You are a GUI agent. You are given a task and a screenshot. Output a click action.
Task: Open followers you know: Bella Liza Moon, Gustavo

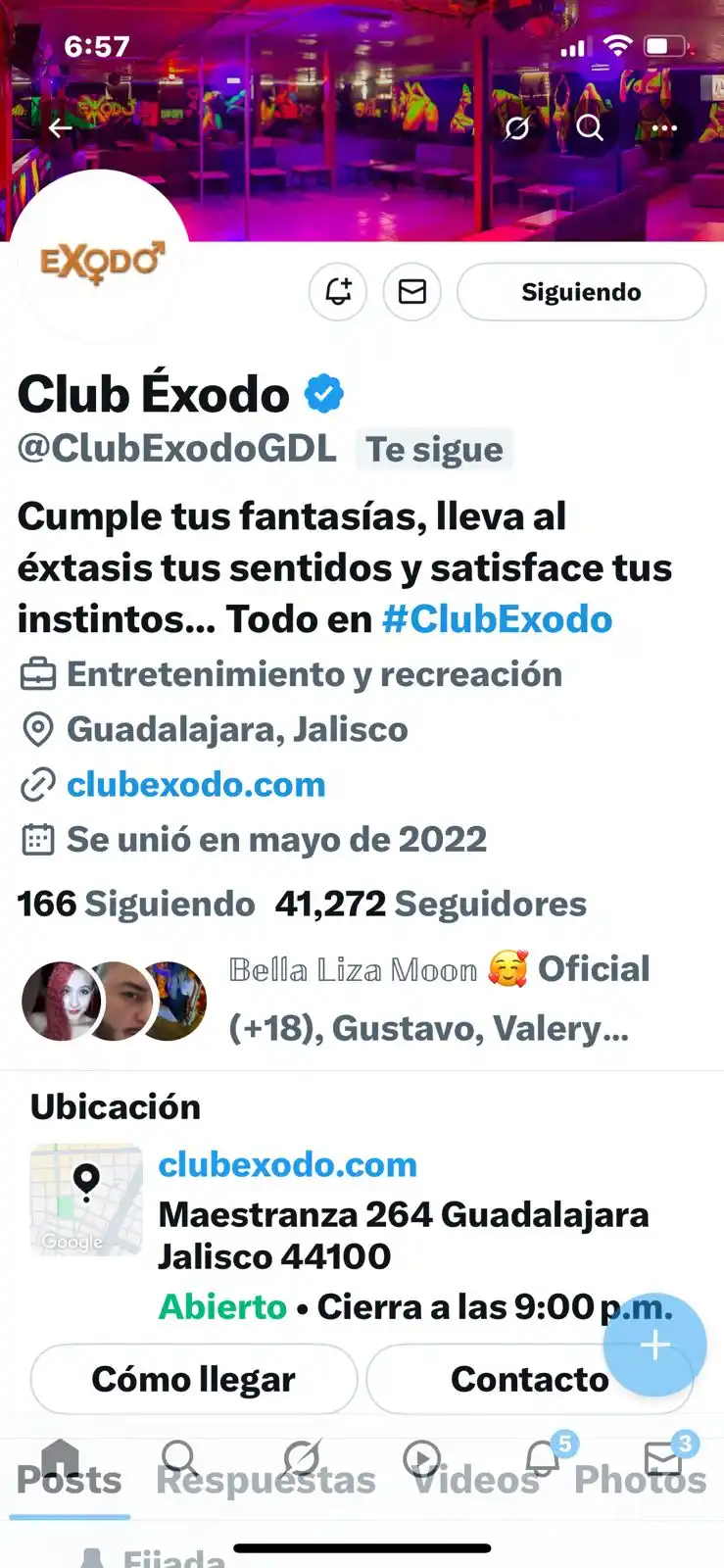pyautogui.click(x=431, y=1000)
